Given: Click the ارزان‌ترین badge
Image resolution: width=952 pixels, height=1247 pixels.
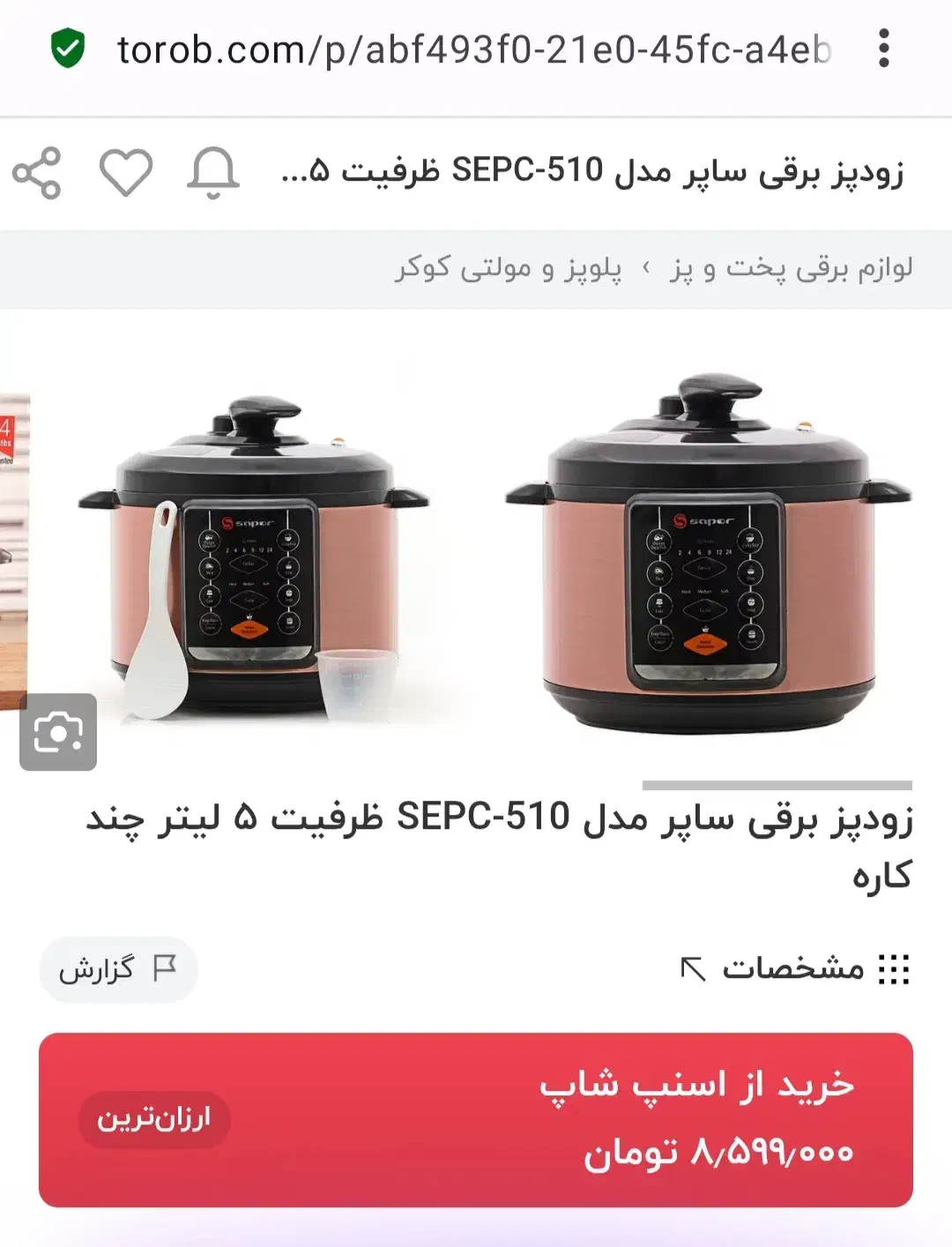Looking at the screenshot, I should [159, 1119].
